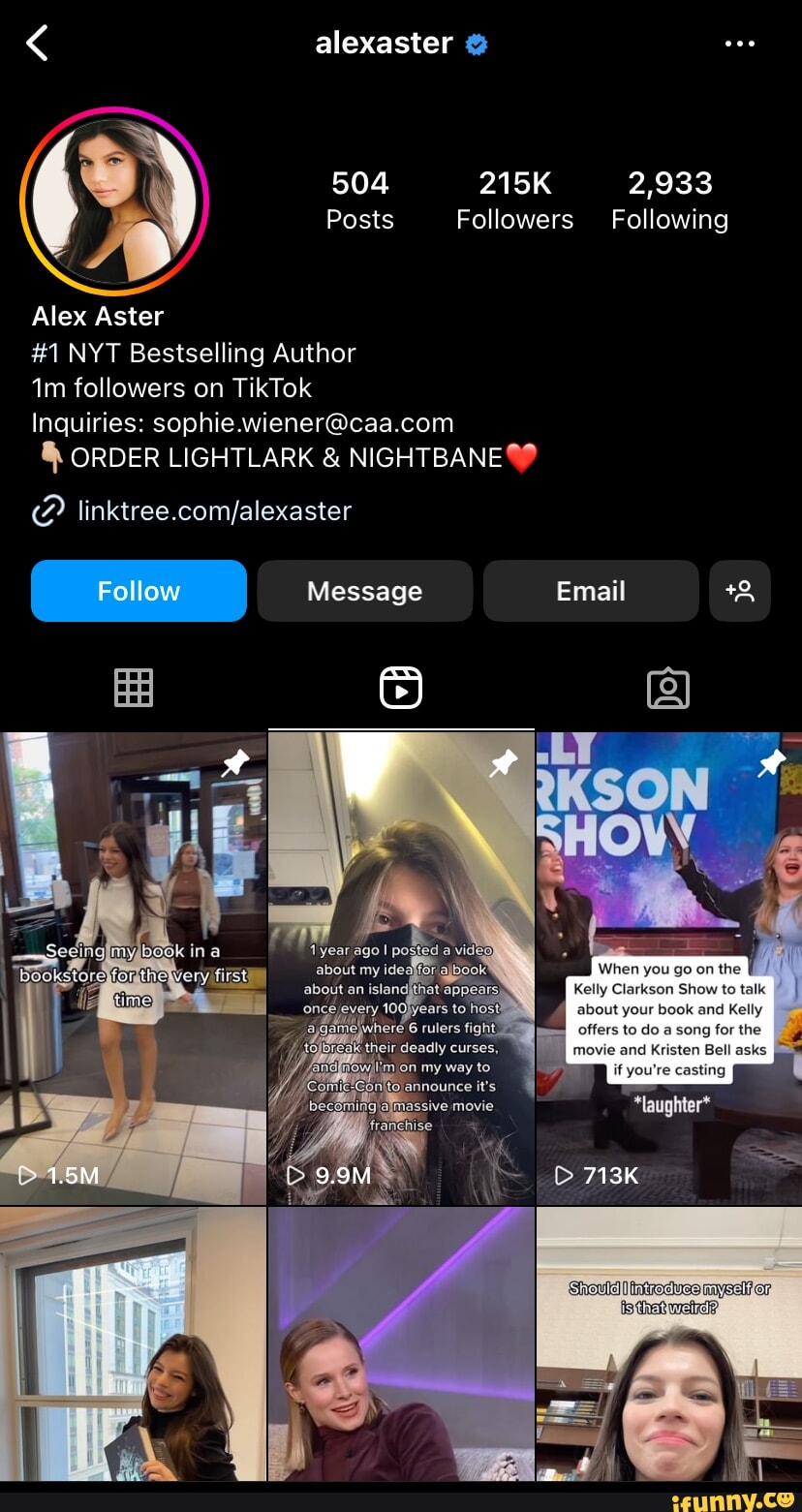Click the verified badge next to alexaster

tap(474, 43)
